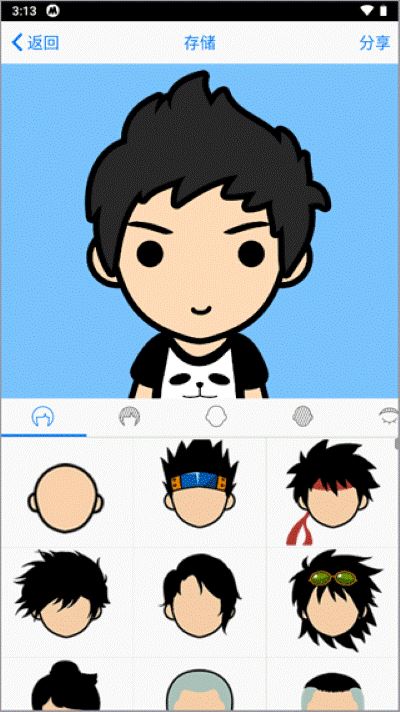The image size is (400, 712).
Task: Save the avatar with 存储
Action: (x=200, y=43)
